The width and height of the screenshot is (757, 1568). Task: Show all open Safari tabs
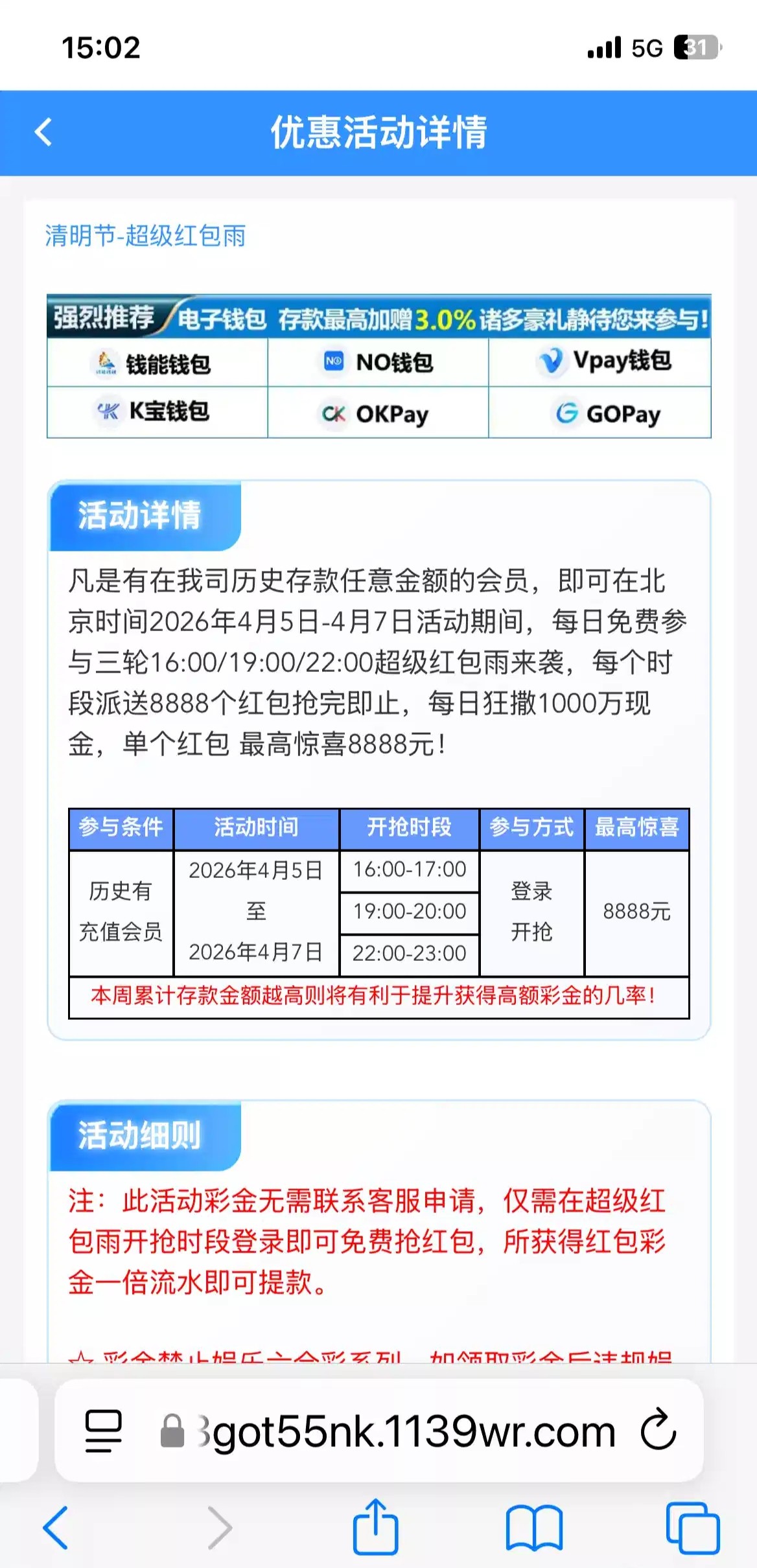click(693, 1528)
